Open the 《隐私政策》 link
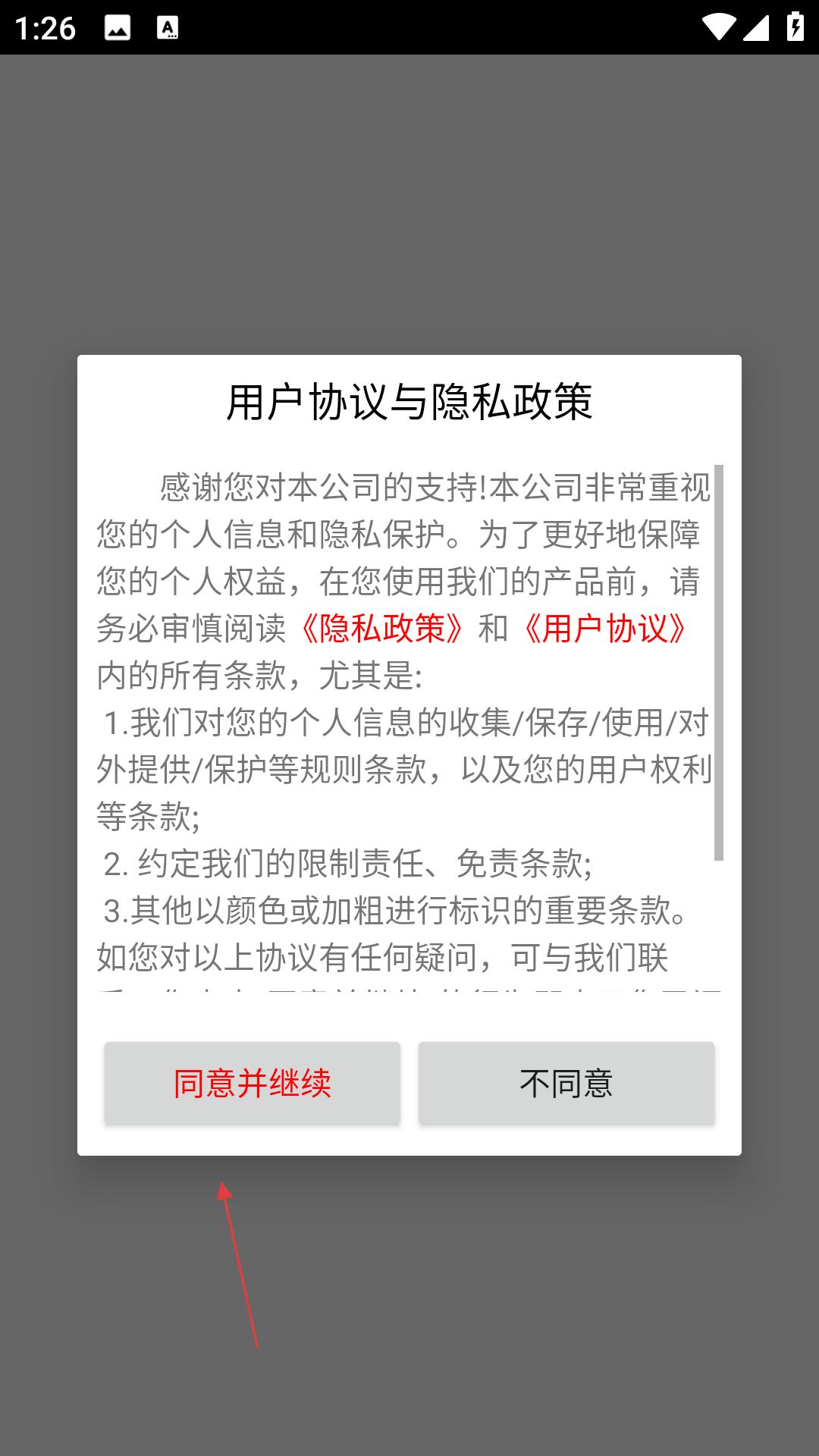Viewport: 819px width, 1456px height. [x=381, y=629]
